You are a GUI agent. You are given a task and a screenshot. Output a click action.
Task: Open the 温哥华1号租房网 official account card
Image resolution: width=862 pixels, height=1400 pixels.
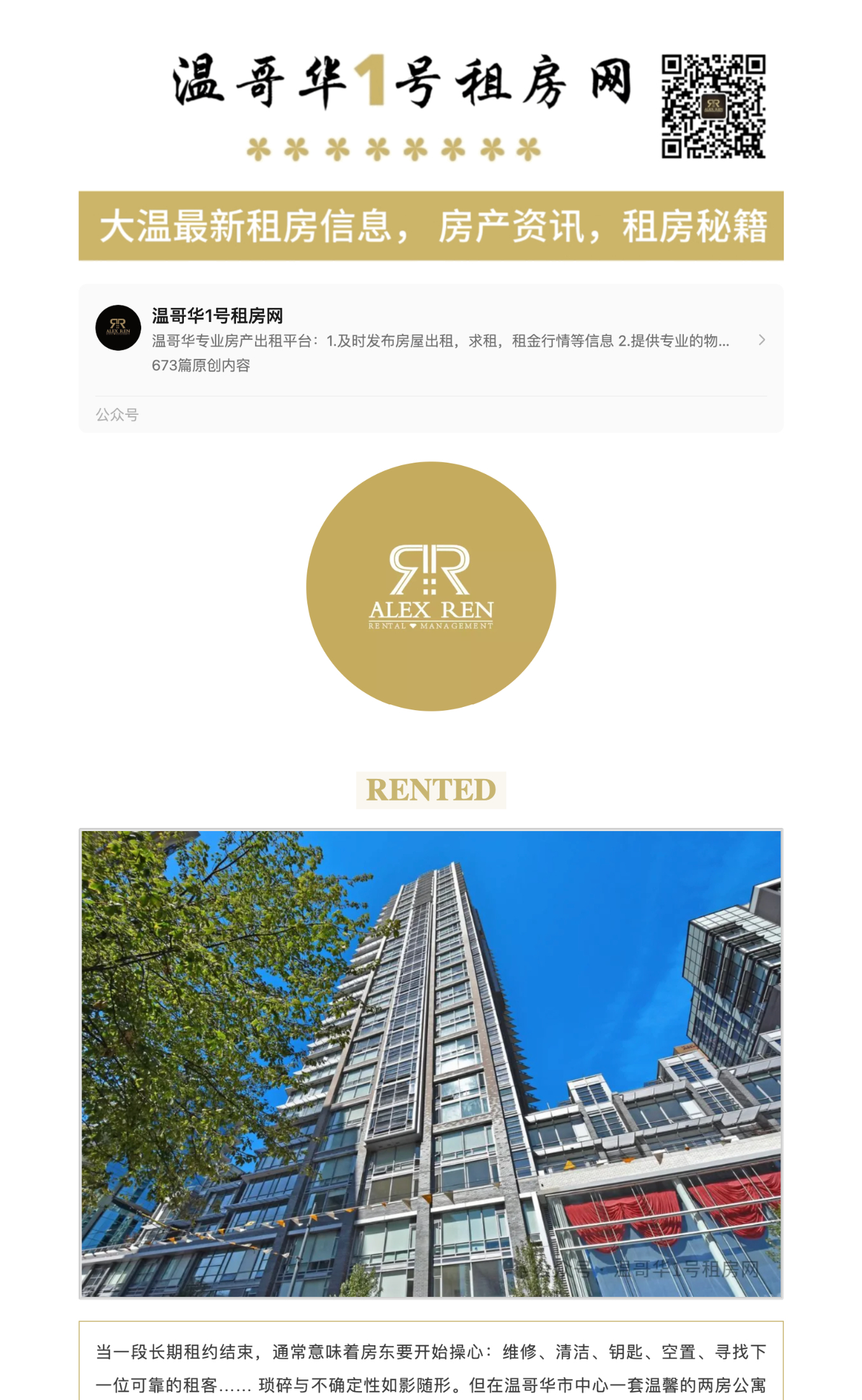tap(430, 340)
